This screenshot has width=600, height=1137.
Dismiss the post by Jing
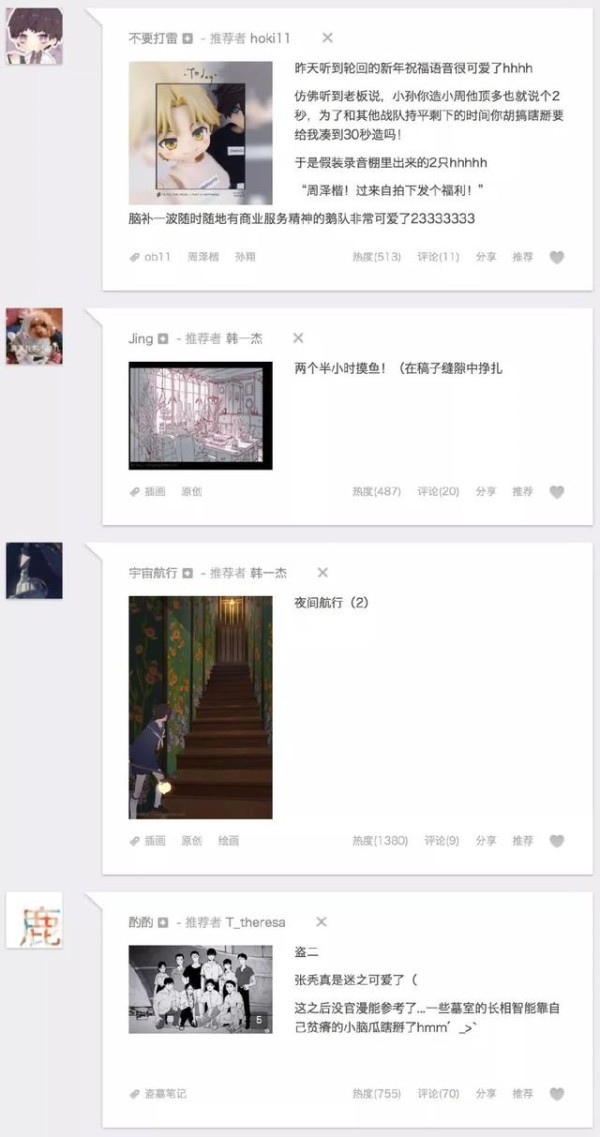(x=298, y=339)
